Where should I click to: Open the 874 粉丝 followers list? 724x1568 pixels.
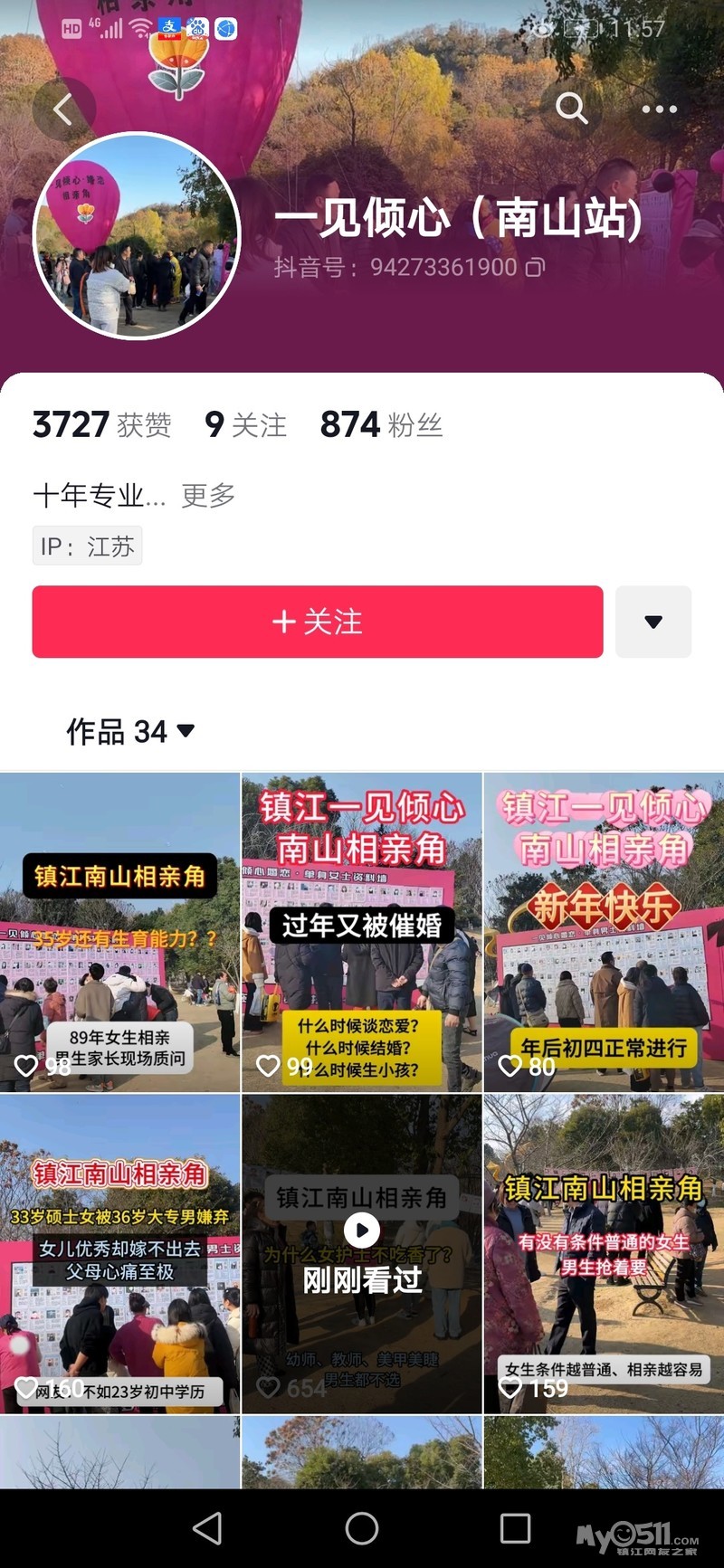[381, 424]
